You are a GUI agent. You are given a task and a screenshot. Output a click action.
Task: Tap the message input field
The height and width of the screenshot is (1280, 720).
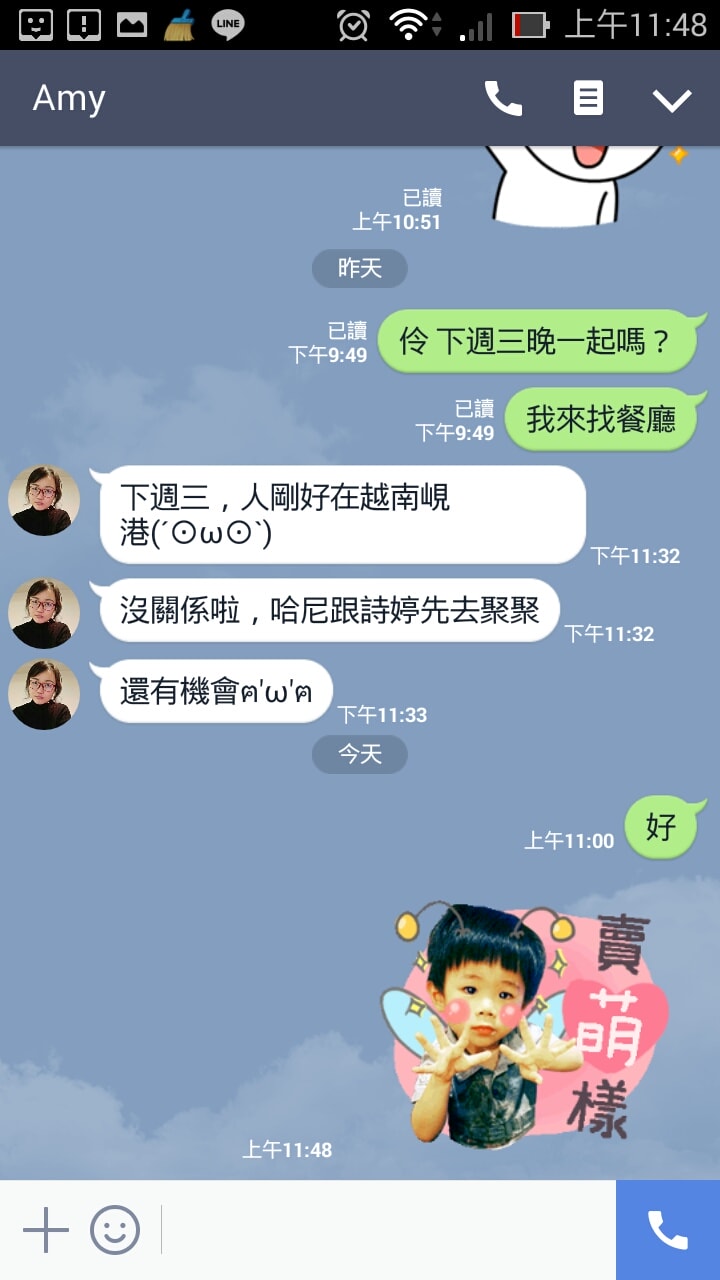[385, 1230]
